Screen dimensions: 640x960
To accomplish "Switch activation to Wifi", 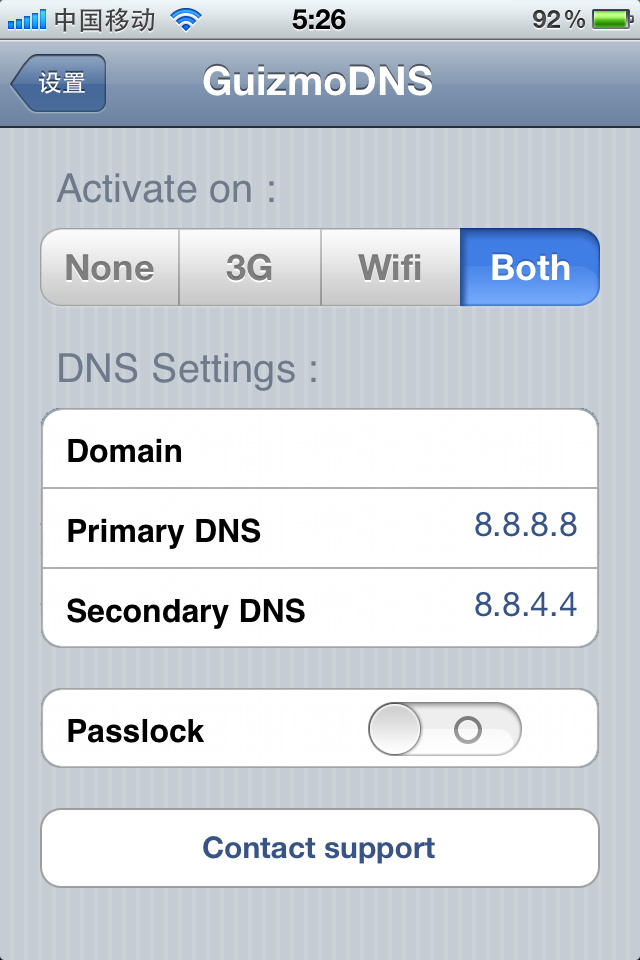I will coord(390,268).
